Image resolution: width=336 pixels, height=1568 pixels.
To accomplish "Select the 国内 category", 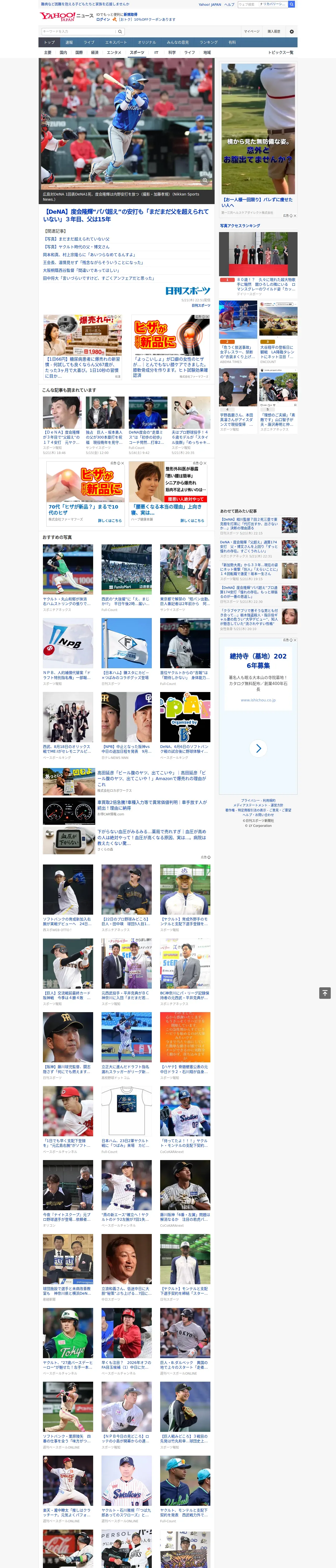I will click(x=63, y=52).
